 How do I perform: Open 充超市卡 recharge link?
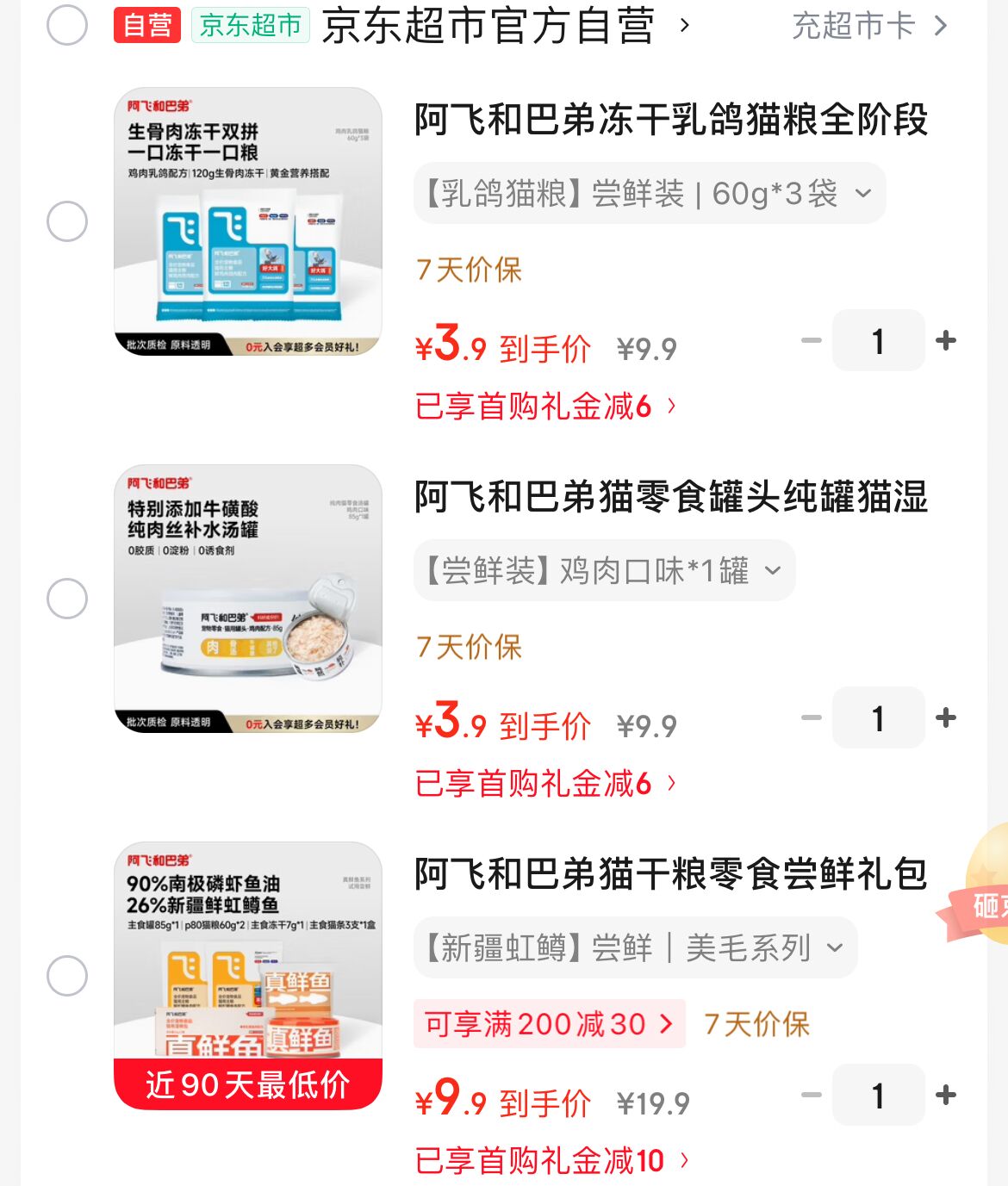(x=868, y=26)
